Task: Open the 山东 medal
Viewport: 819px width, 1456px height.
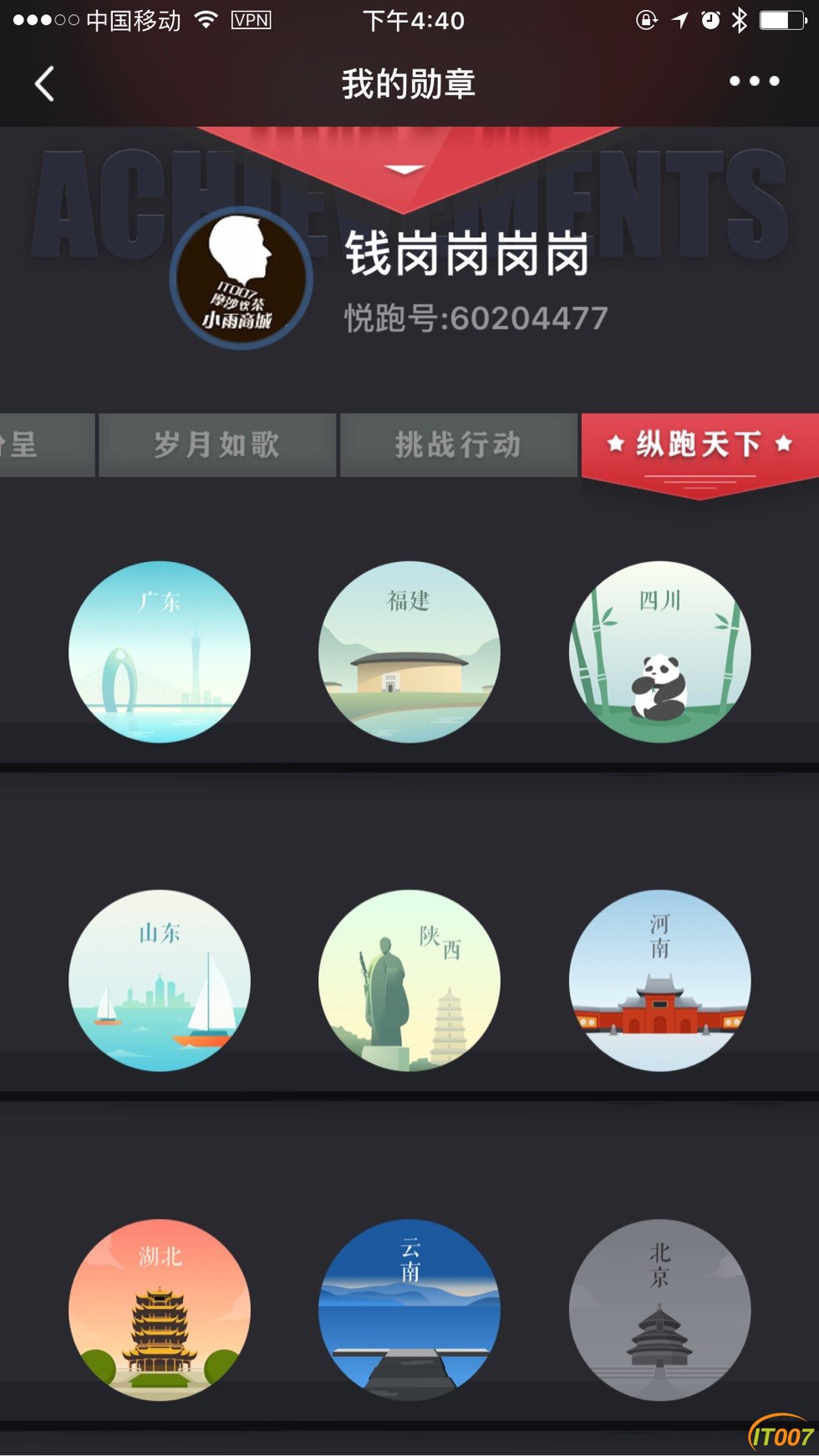Action: pyautogui.click(x=160, y=981)
